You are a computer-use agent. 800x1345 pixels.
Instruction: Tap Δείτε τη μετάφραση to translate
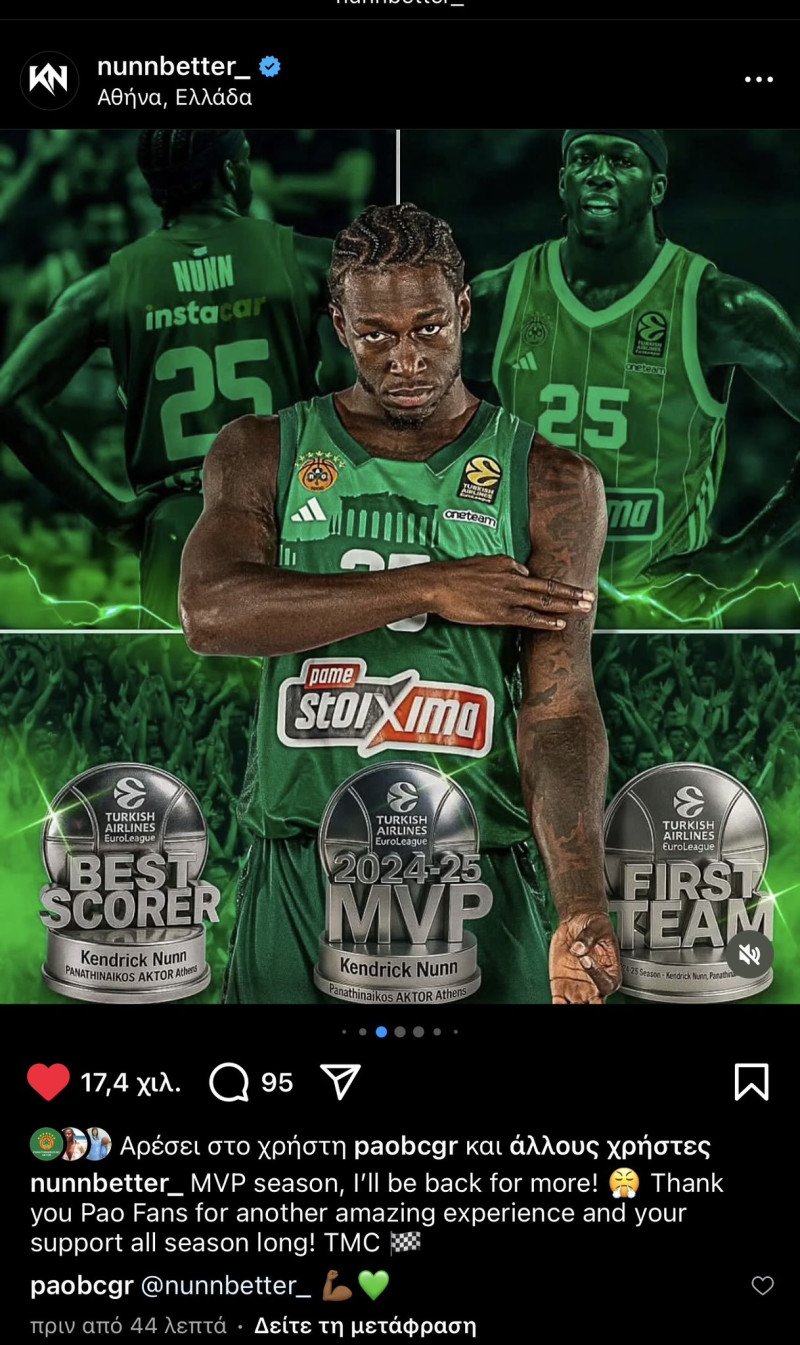tap(364, 1327)
